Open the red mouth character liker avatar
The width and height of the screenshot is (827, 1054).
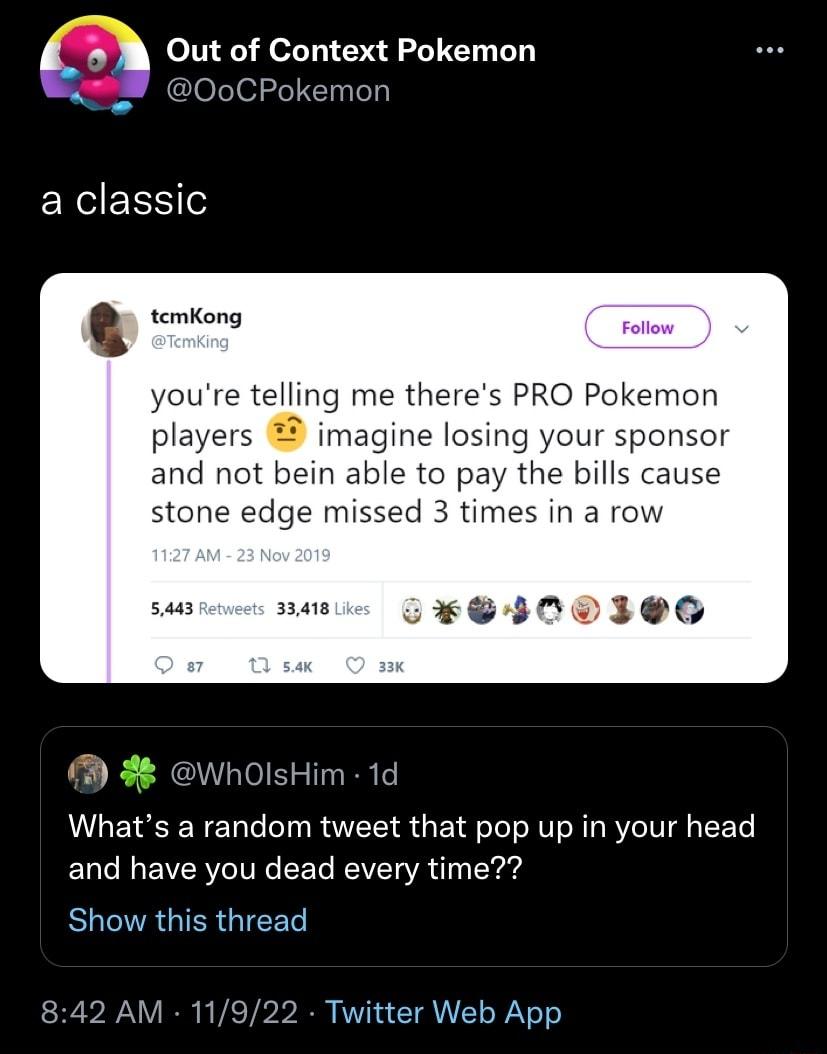585,608
